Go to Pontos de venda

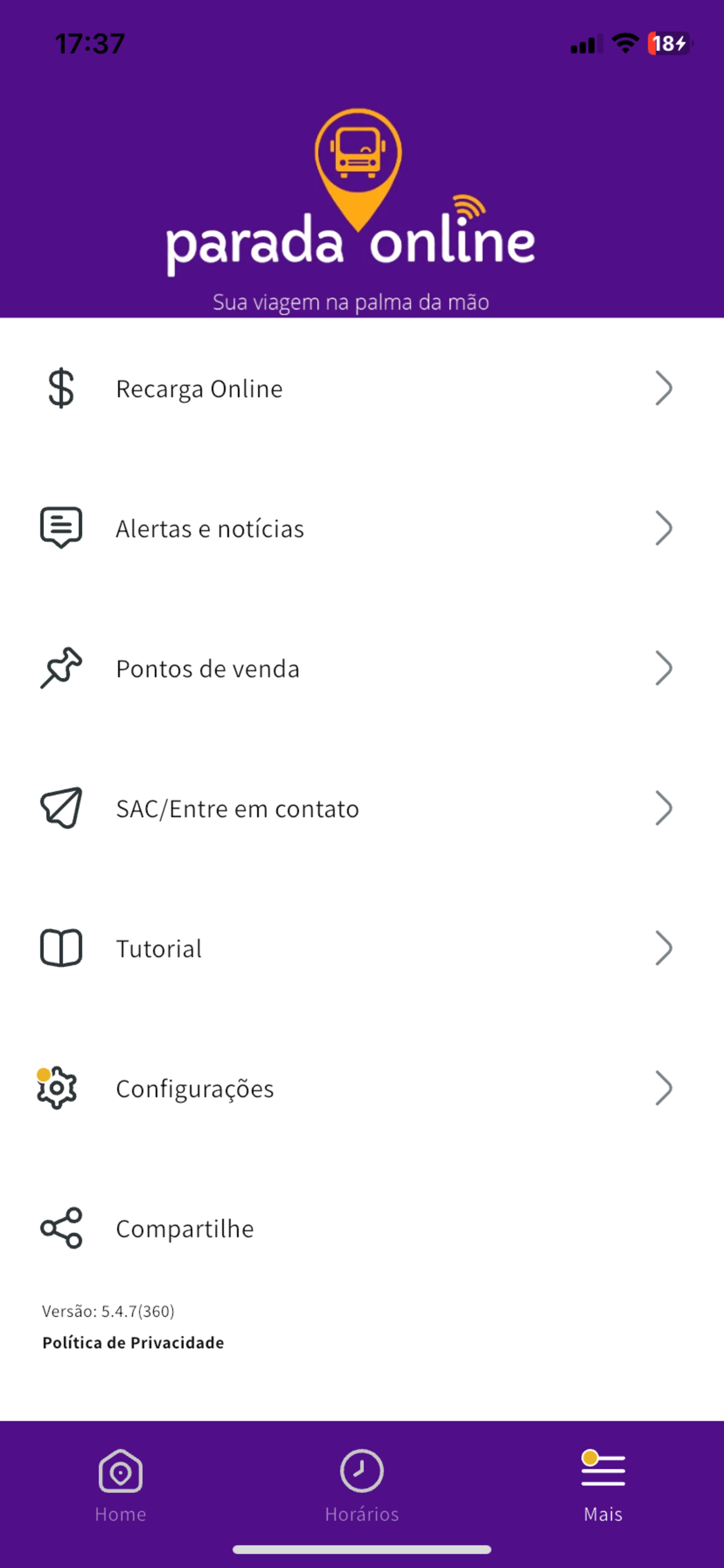tap(362, 668)
